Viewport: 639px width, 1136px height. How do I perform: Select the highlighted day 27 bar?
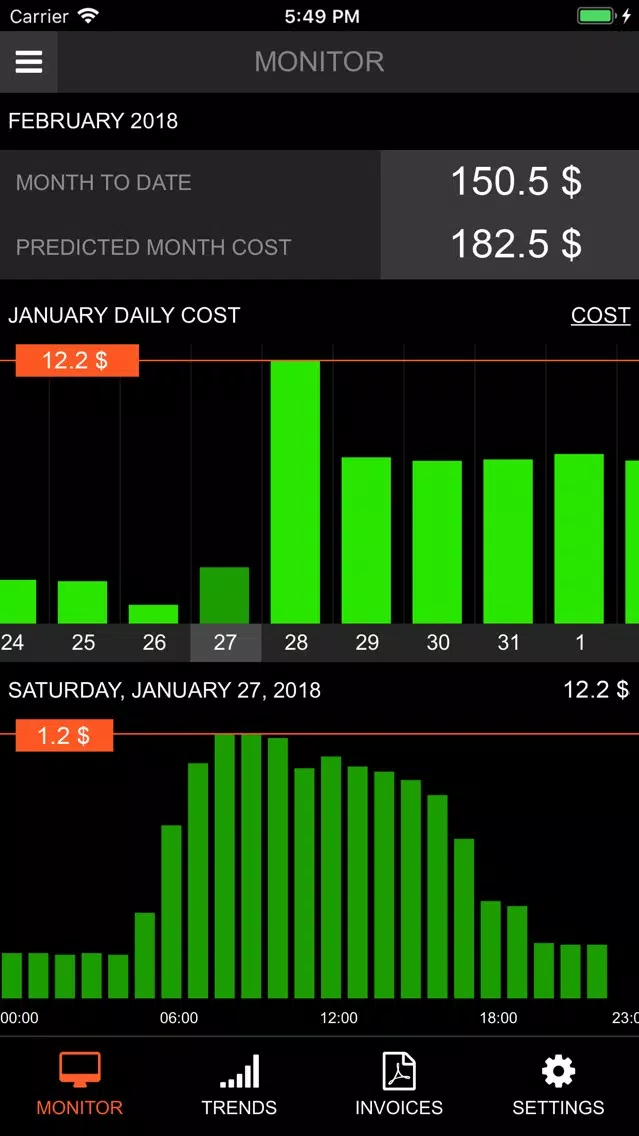pyautogui.click(x=225, y=596)
